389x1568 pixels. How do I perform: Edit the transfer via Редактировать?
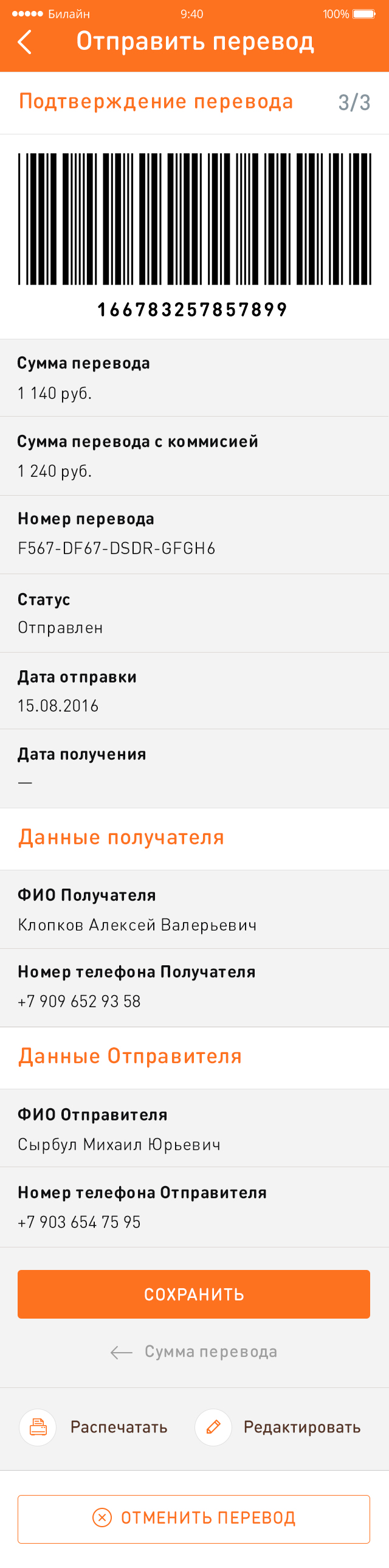[x=278, y=1428]
